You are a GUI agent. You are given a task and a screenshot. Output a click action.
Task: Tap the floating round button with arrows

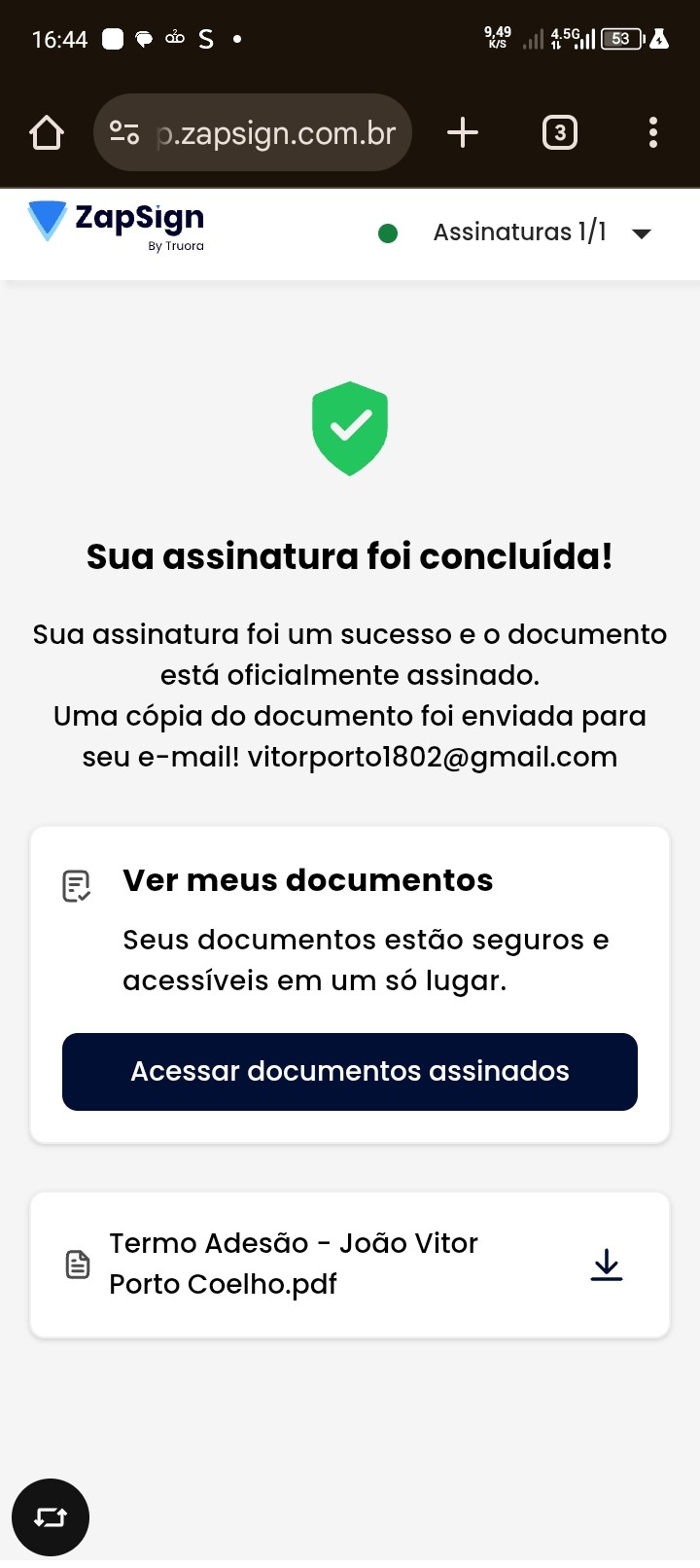click(x=51, y=1517)
